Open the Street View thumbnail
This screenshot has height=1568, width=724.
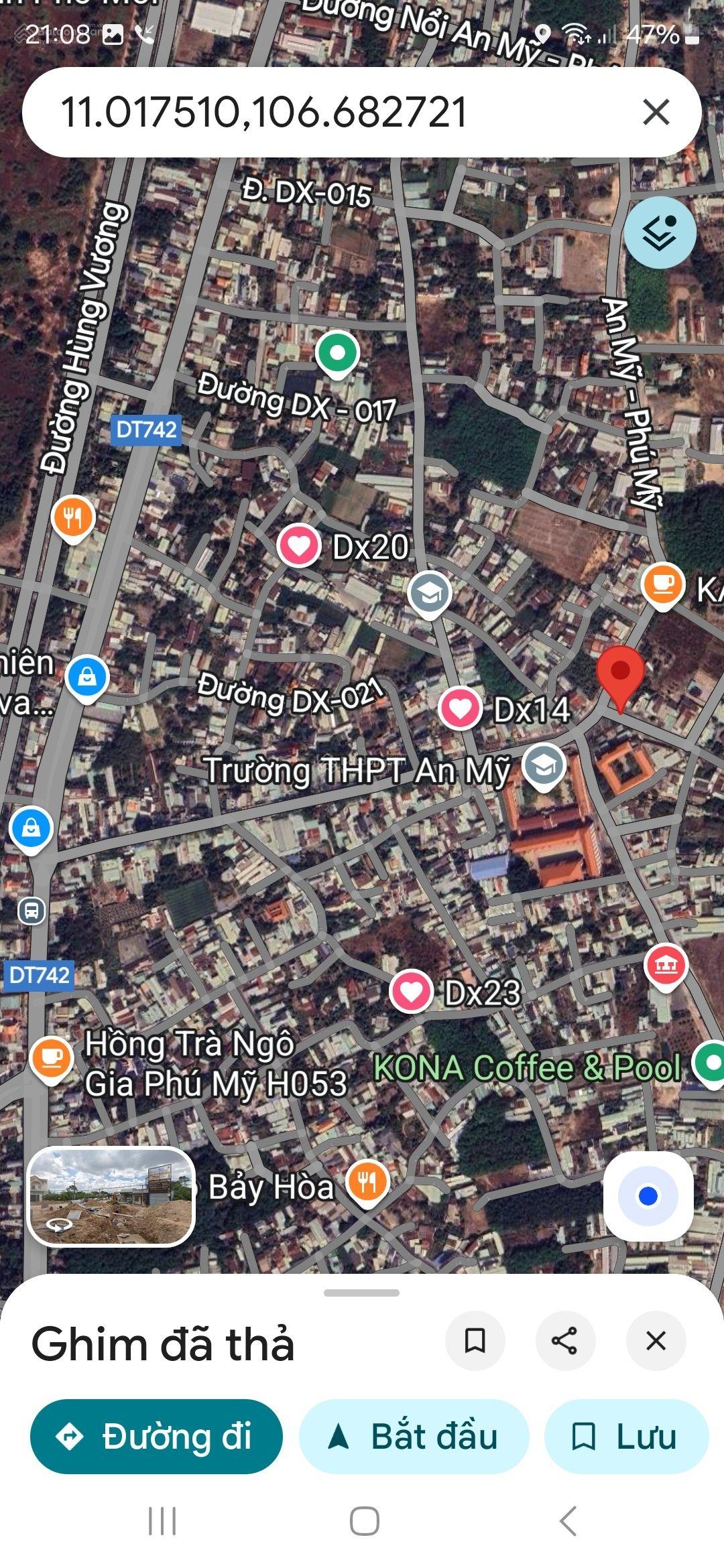(111, 1196)
